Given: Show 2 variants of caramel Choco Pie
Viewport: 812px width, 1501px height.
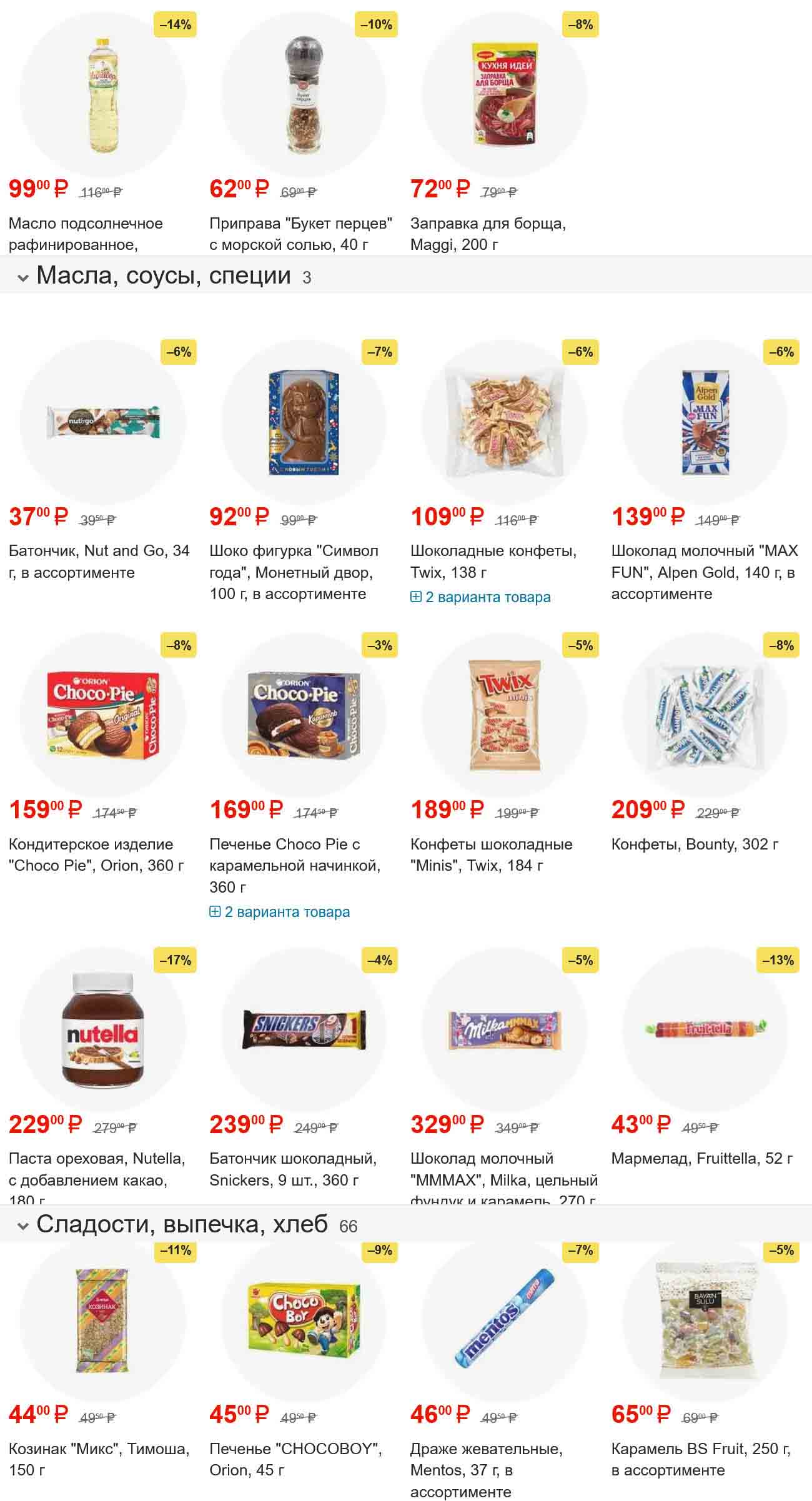Looking at the screenshot, I should pos(280,912).
